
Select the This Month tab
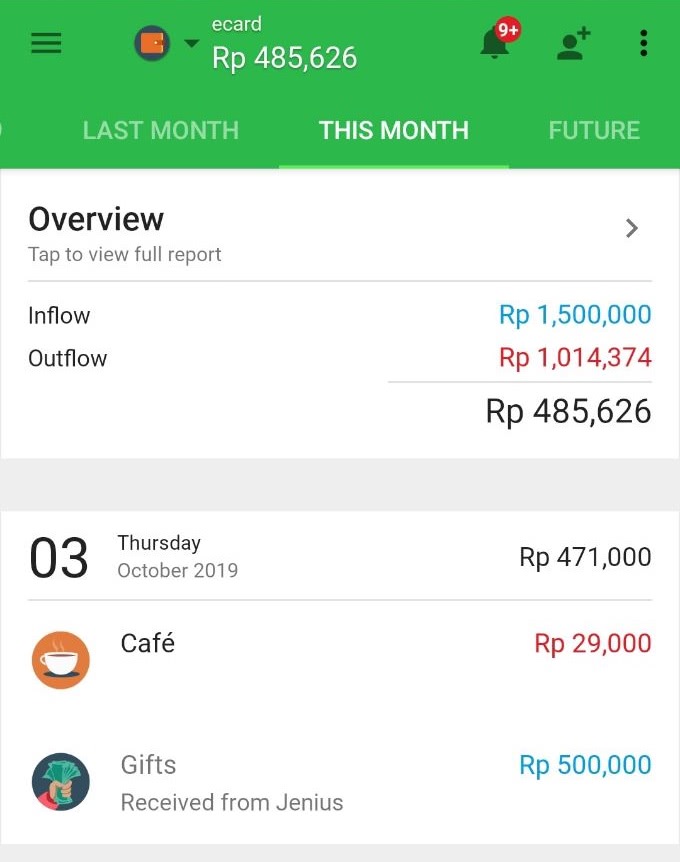click(x=393, y=131)
